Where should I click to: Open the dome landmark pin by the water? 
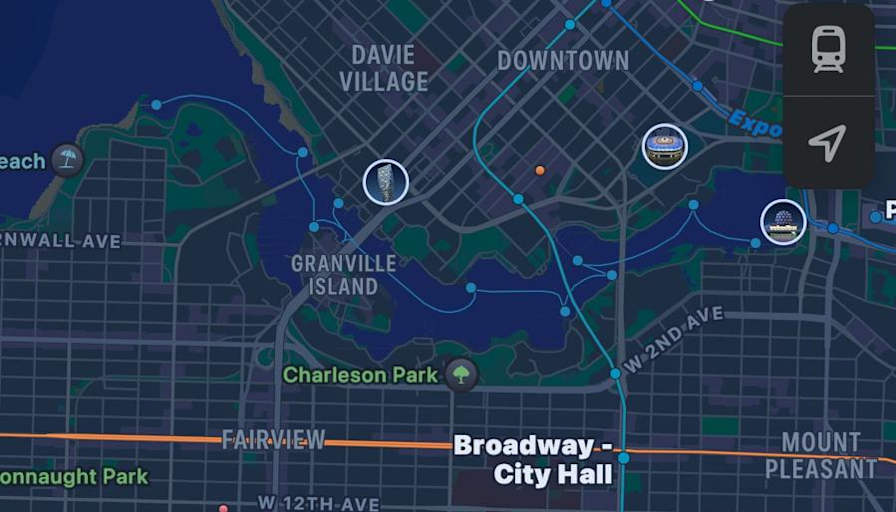coord(783,222)
